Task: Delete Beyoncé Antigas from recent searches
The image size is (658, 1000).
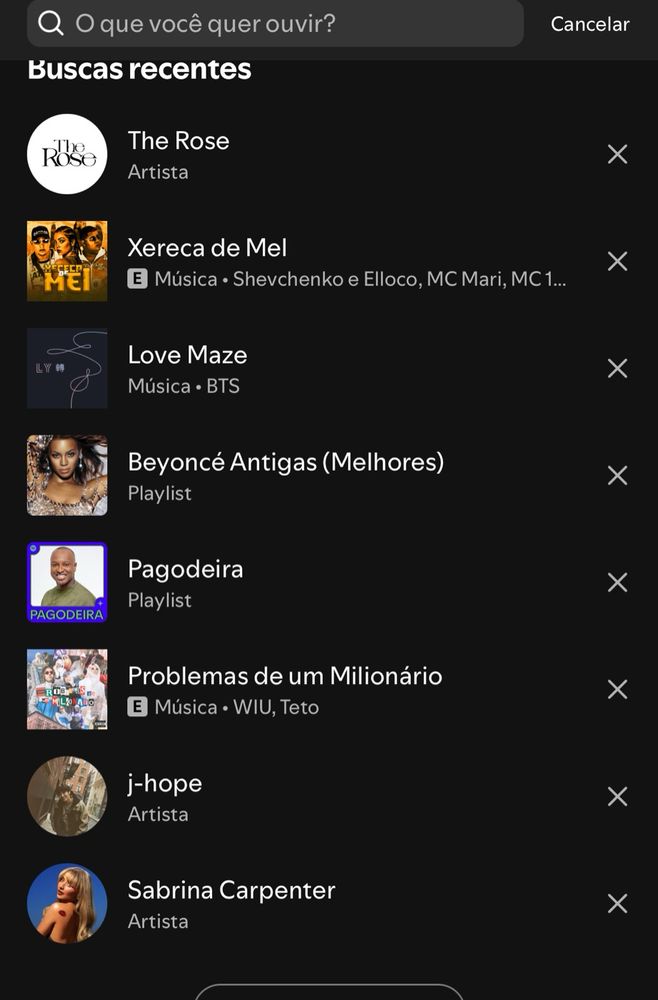Action: [618, 475]
